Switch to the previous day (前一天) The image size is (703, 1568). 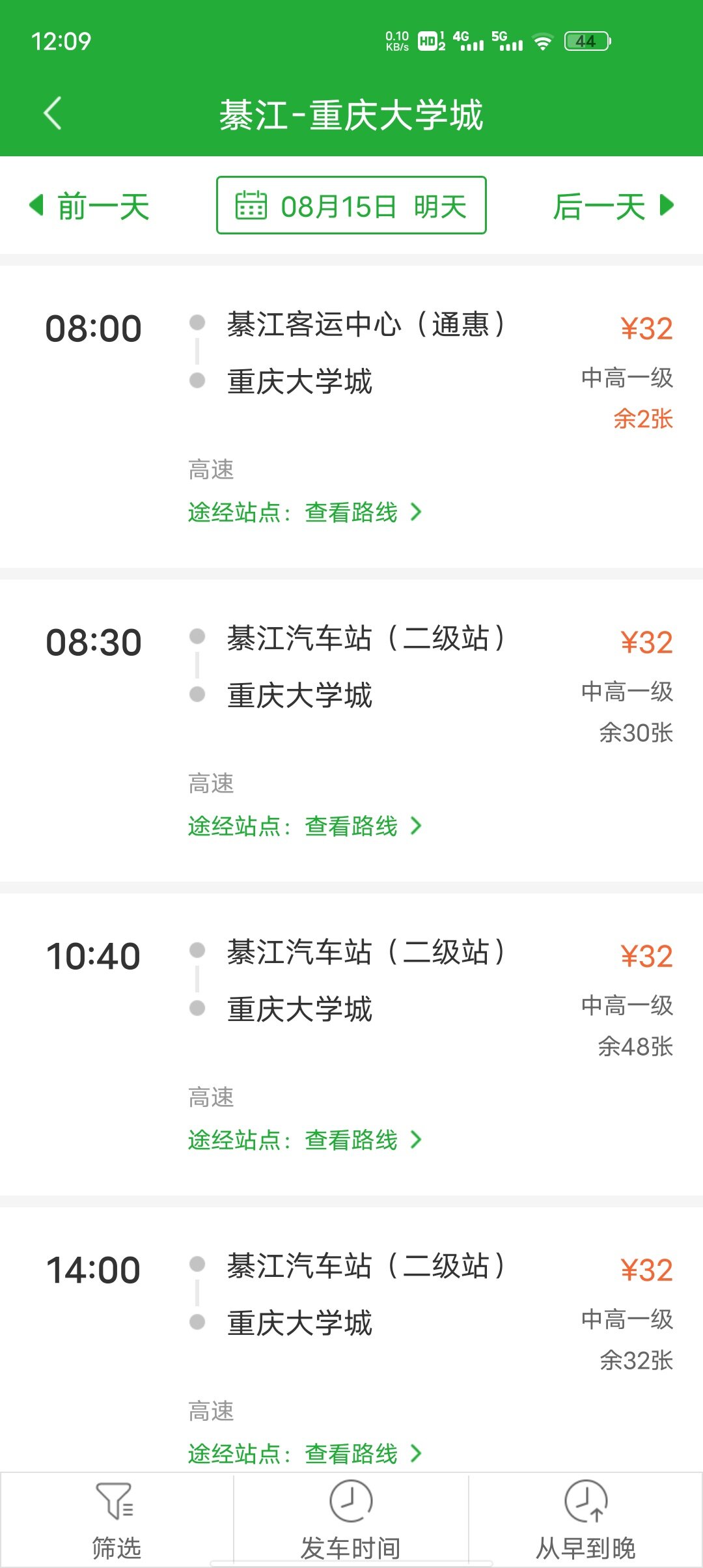(90, 206)
